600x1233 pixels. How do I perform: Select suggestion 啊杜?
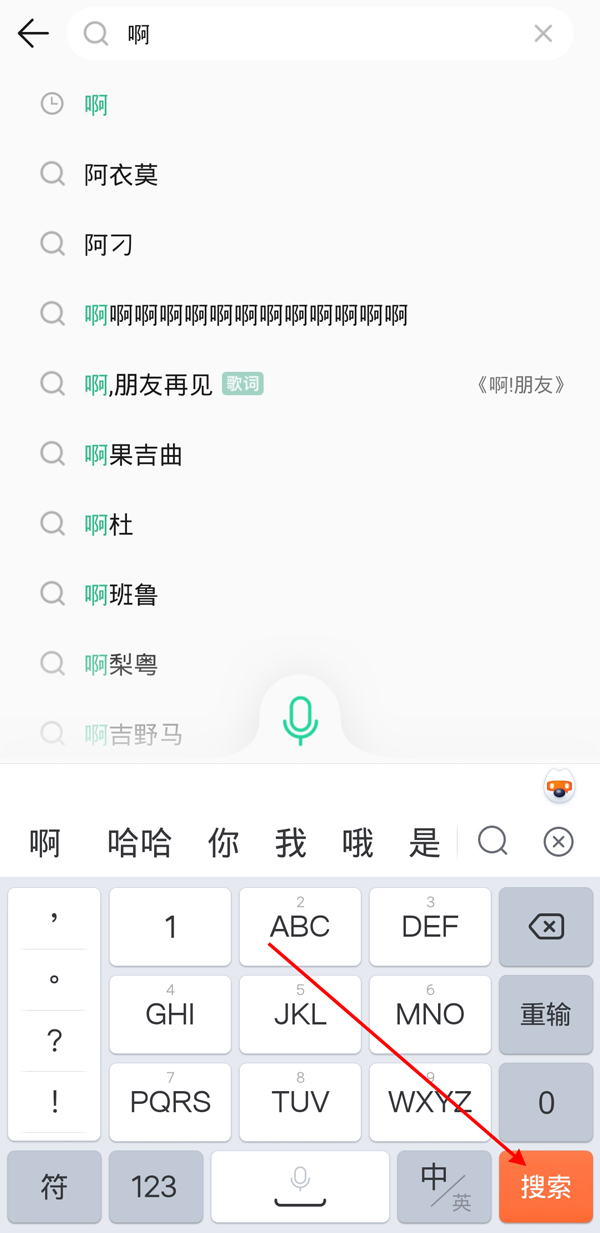(109, 525)
